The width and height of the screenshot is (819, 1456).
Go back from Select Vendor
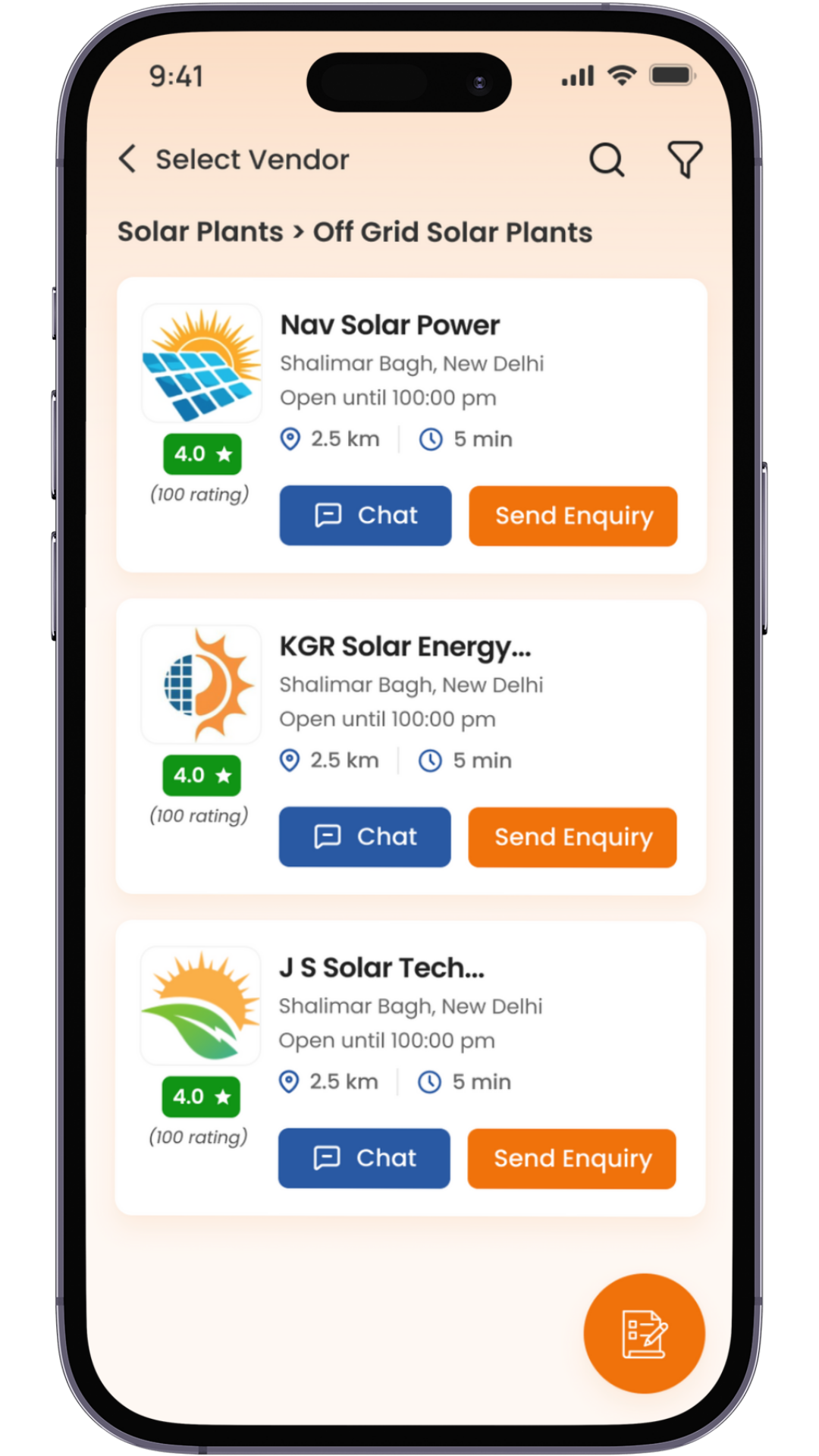127,159
